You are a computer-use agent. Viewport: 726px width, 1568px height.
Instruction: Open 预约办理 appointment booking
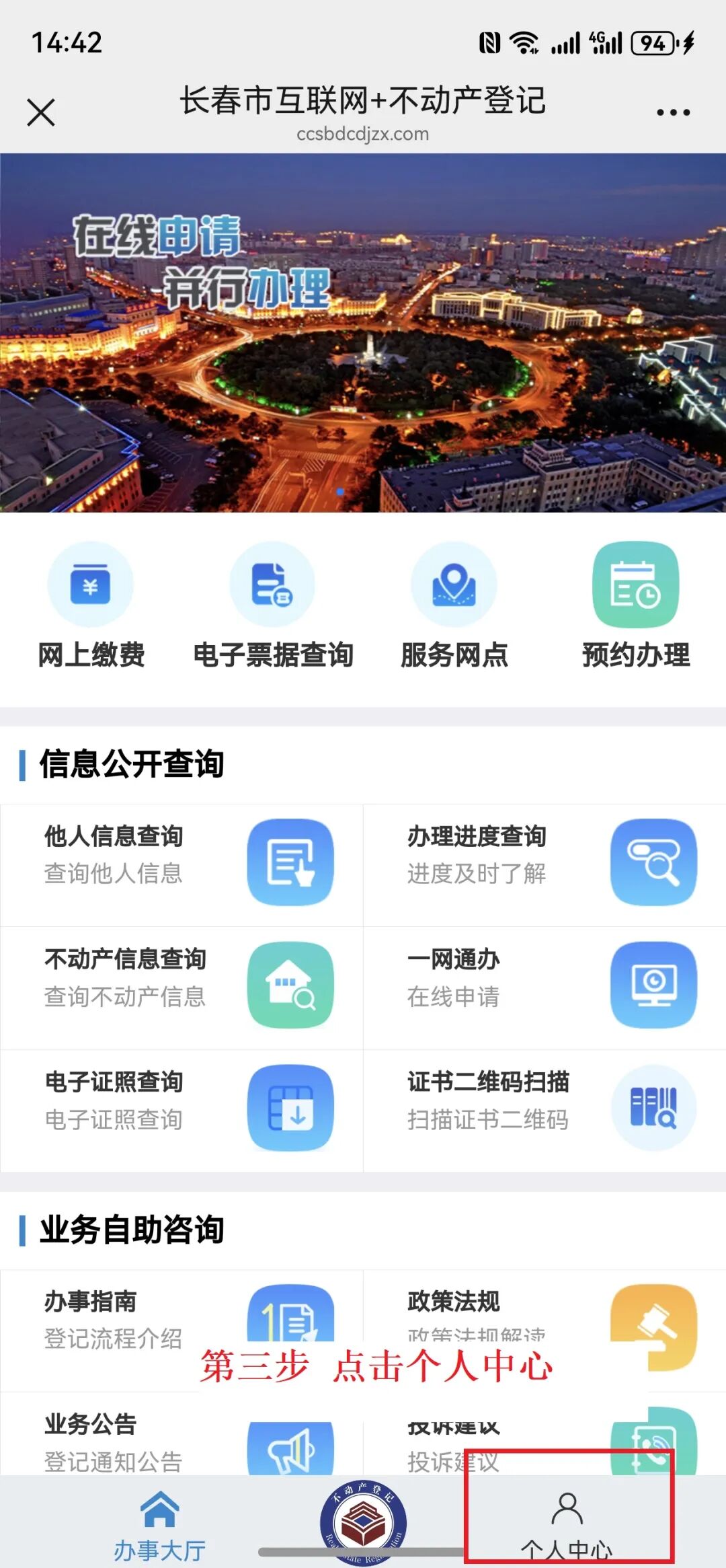point(635,606)
